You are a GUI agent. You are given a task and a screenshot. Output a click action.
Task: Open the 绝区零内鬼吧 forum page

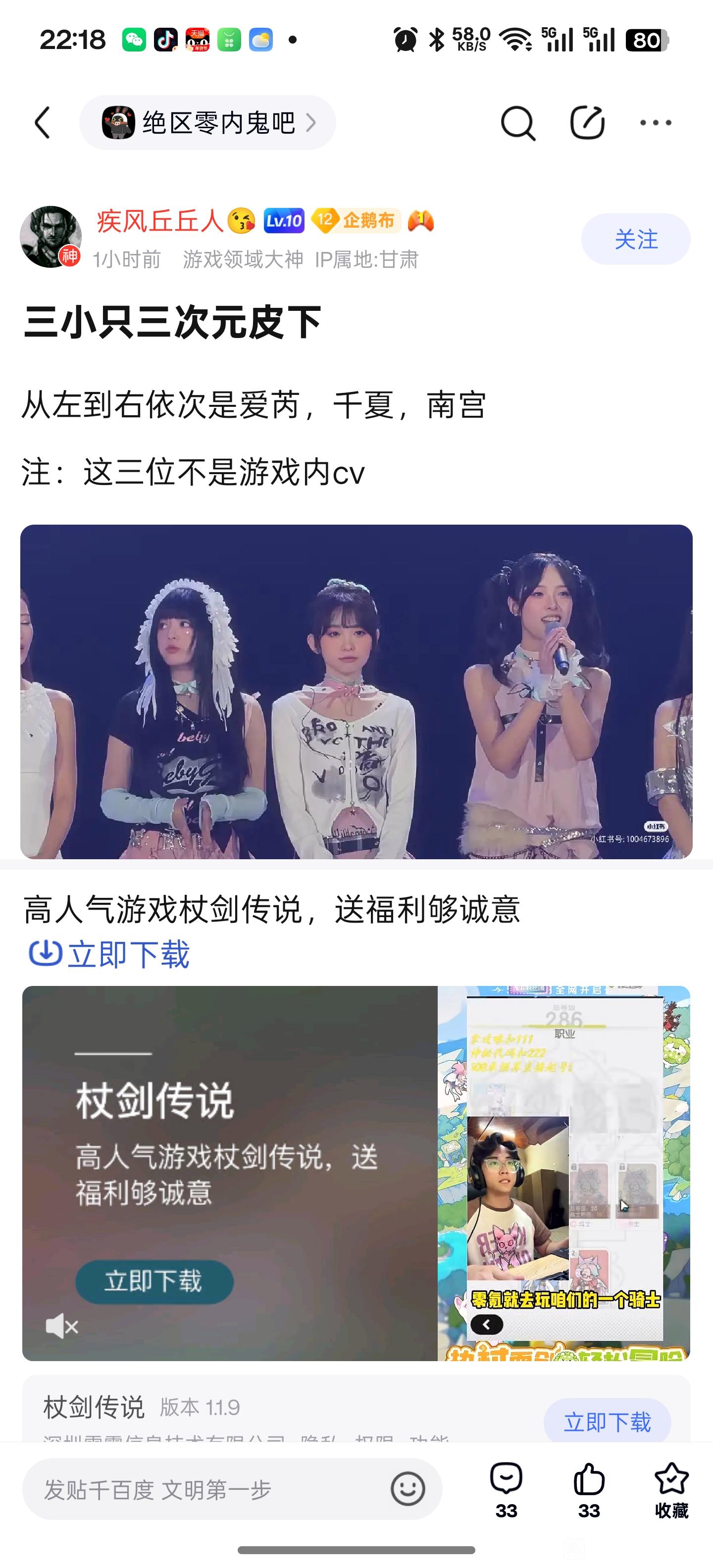[207, 123]
